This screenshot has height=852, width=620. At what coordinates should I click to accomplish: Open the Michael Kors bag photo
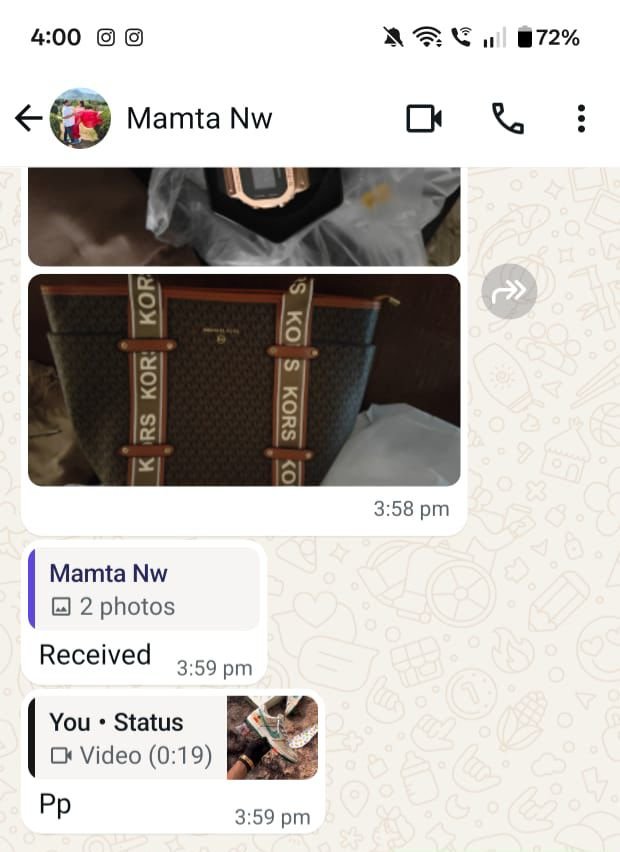244,380
